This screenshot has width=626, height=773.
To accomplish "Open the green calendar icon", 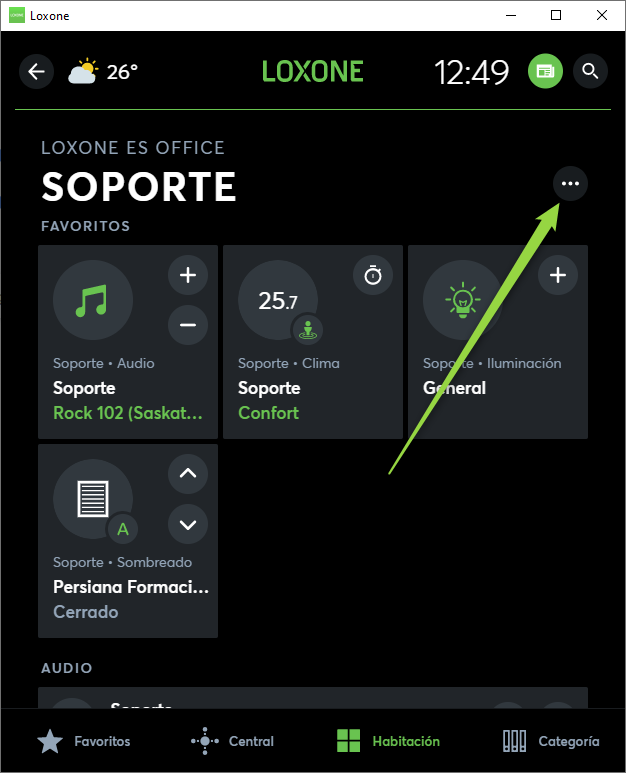I will [x=545, y=72].
